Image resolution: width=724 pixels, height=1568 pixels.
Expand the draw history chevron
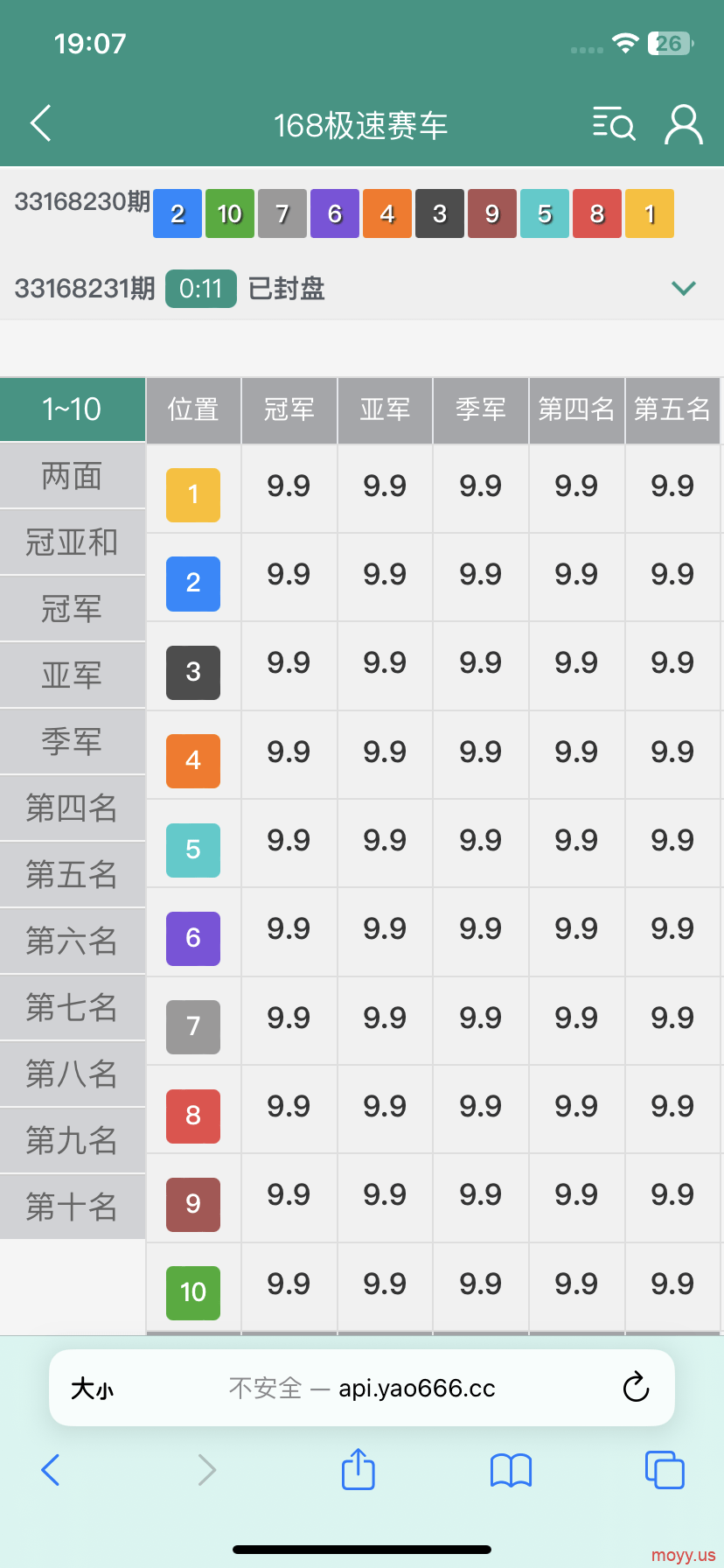tap(683, 288)
